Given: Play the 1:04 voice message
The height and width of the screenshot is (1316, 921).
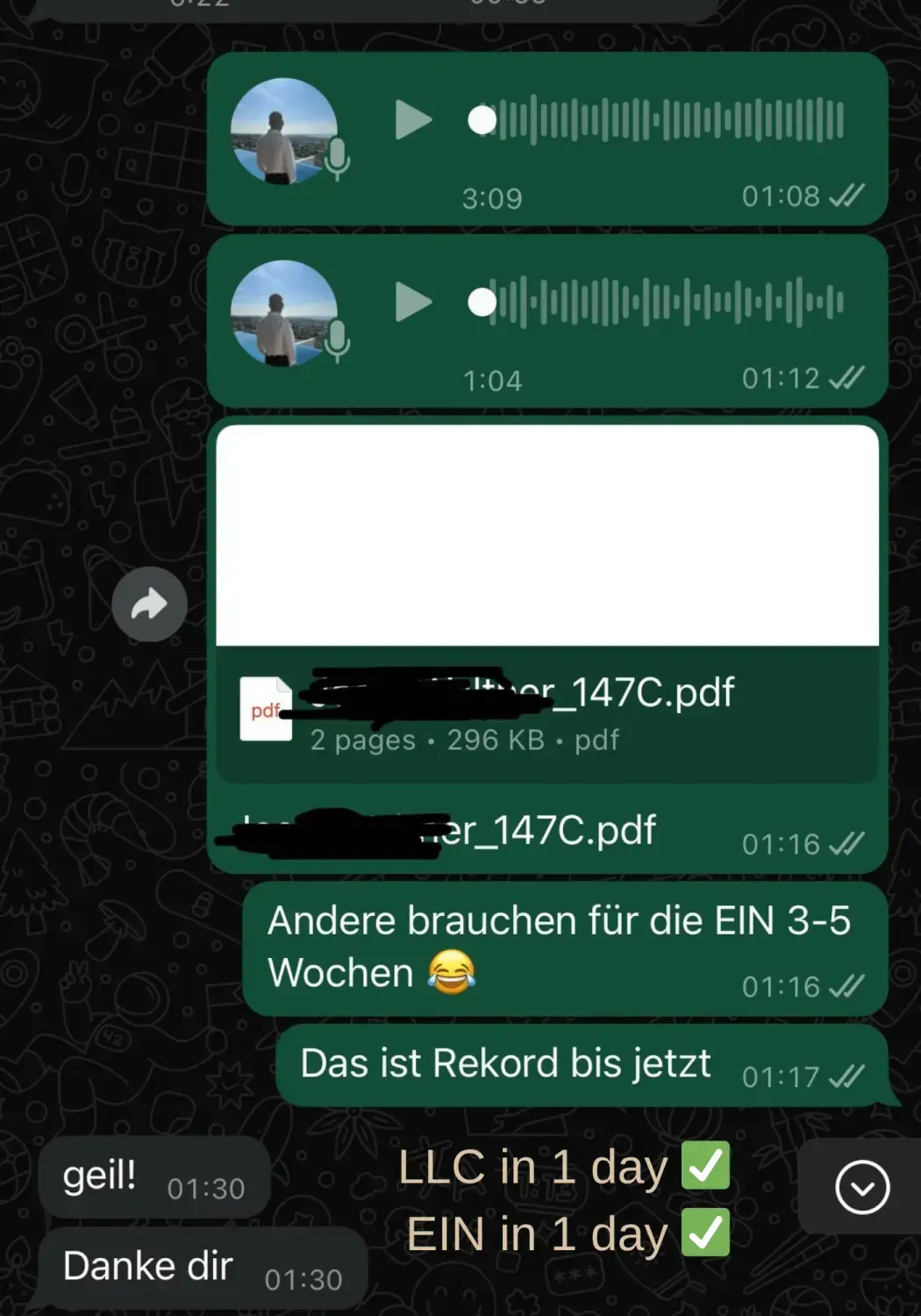Looking at the screenshot, I should 413,303.
